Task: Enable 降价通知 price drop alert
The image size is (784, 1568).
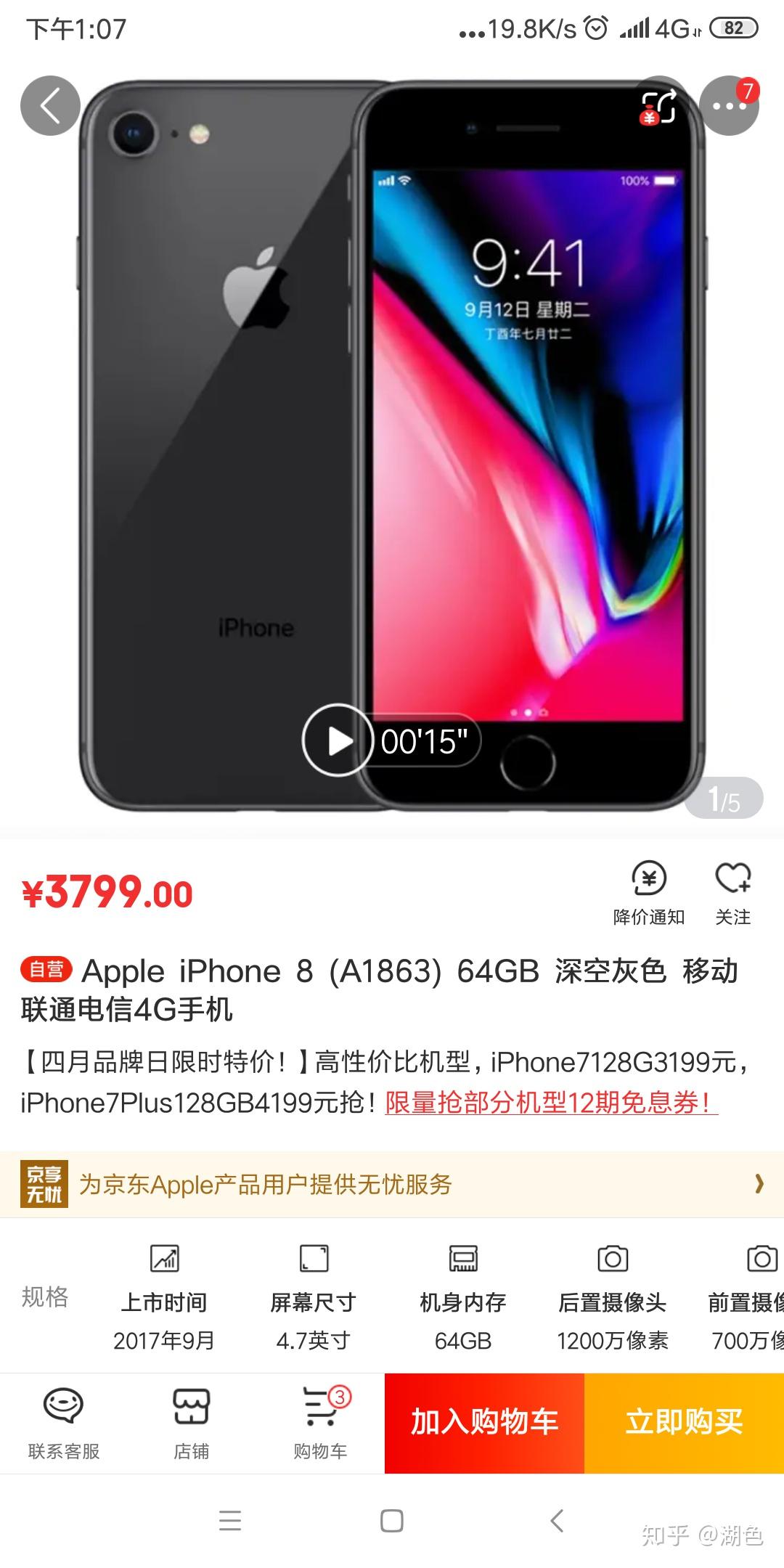Action: 648,893
